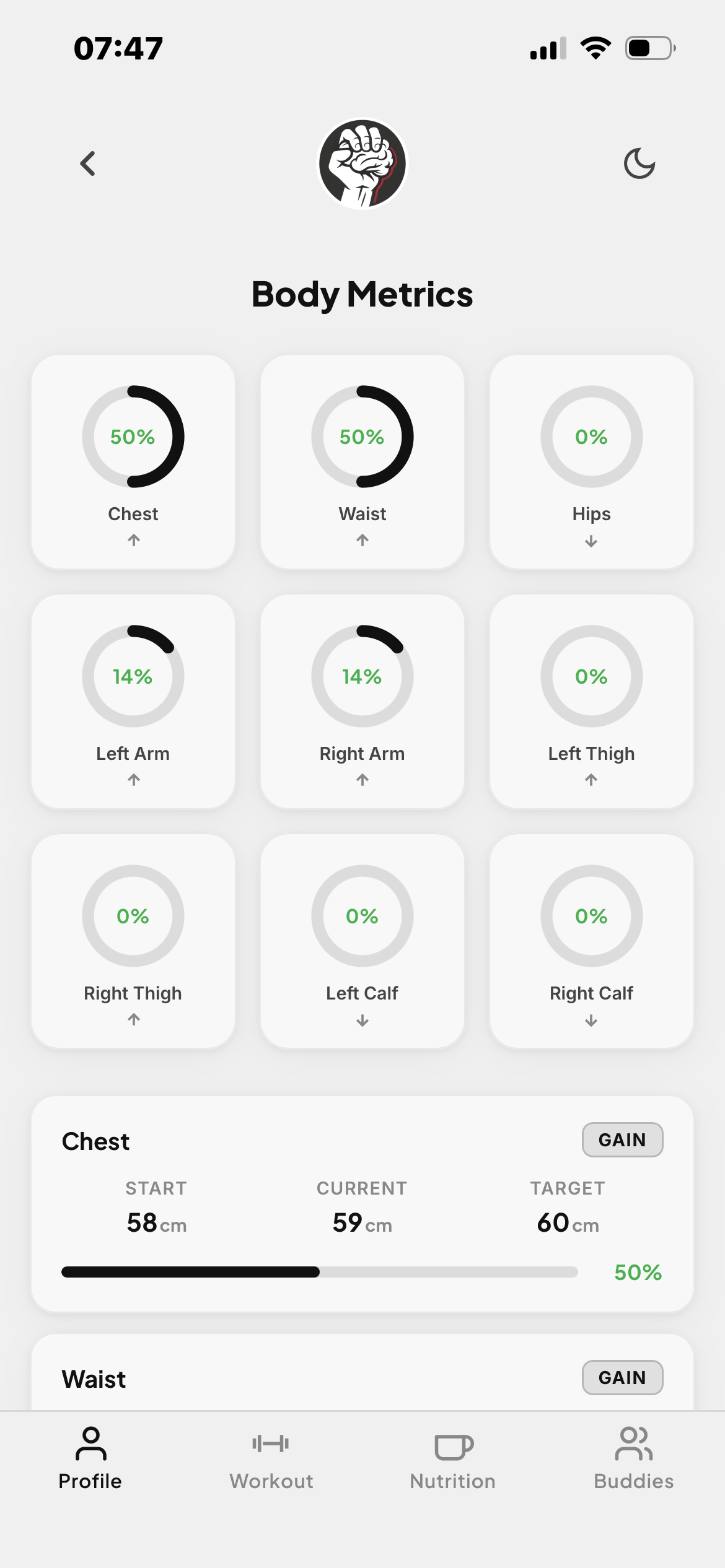Tap the fist logo at the top
The image size is (725, 1568).
click(x=362, y=163)
